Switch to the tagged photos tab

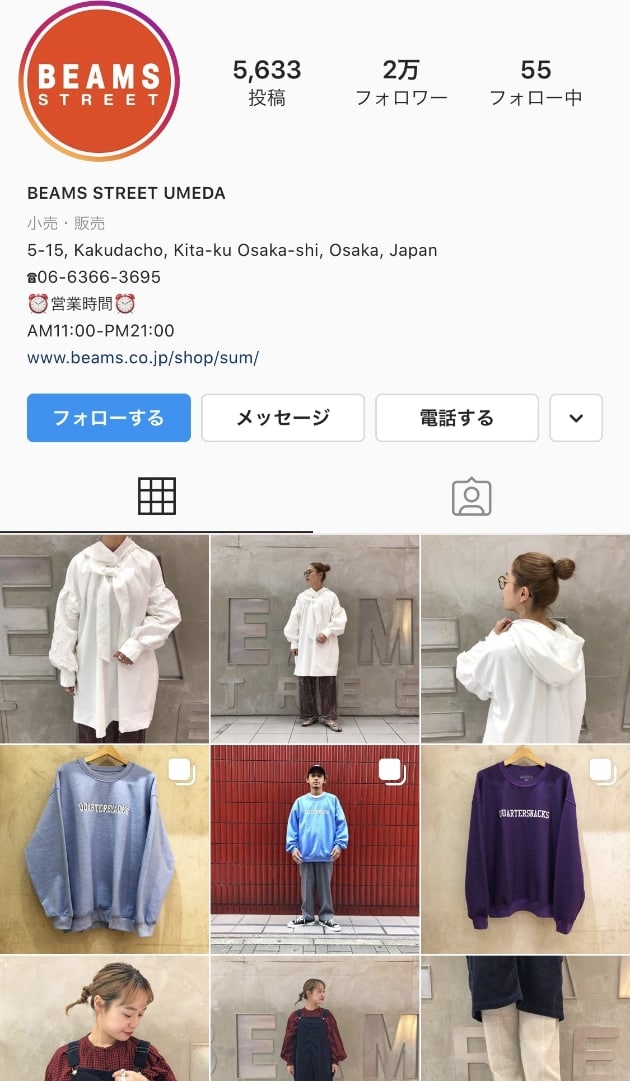pos(472,496)
